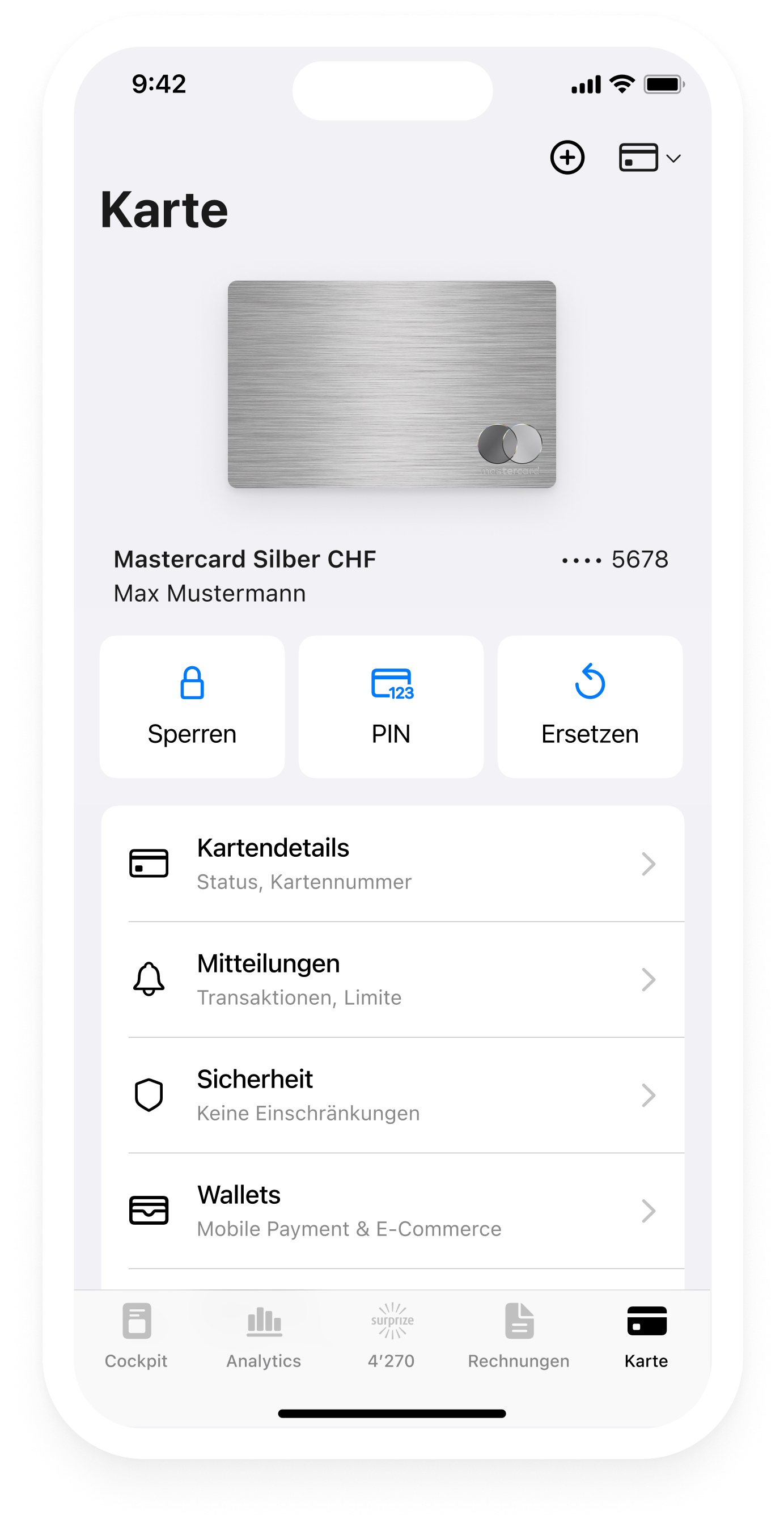784x1527 pixels.
Task: Tap the Mastercard Silber card image
Action: click(x=392, y=384)
